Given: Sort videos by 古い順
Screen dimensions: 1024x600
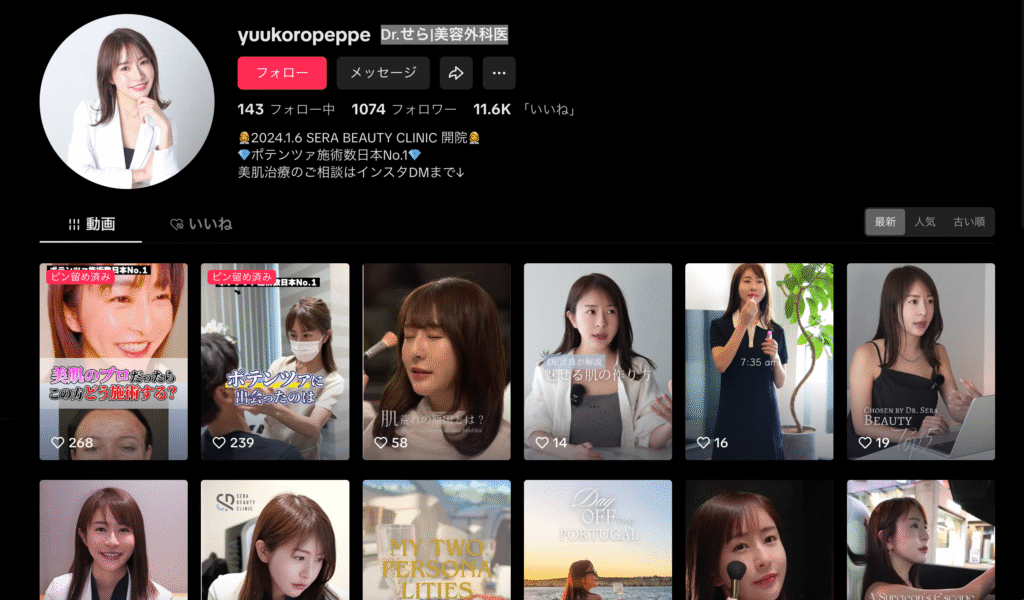Looking at the screenshot, I should [x=969, y=222].
